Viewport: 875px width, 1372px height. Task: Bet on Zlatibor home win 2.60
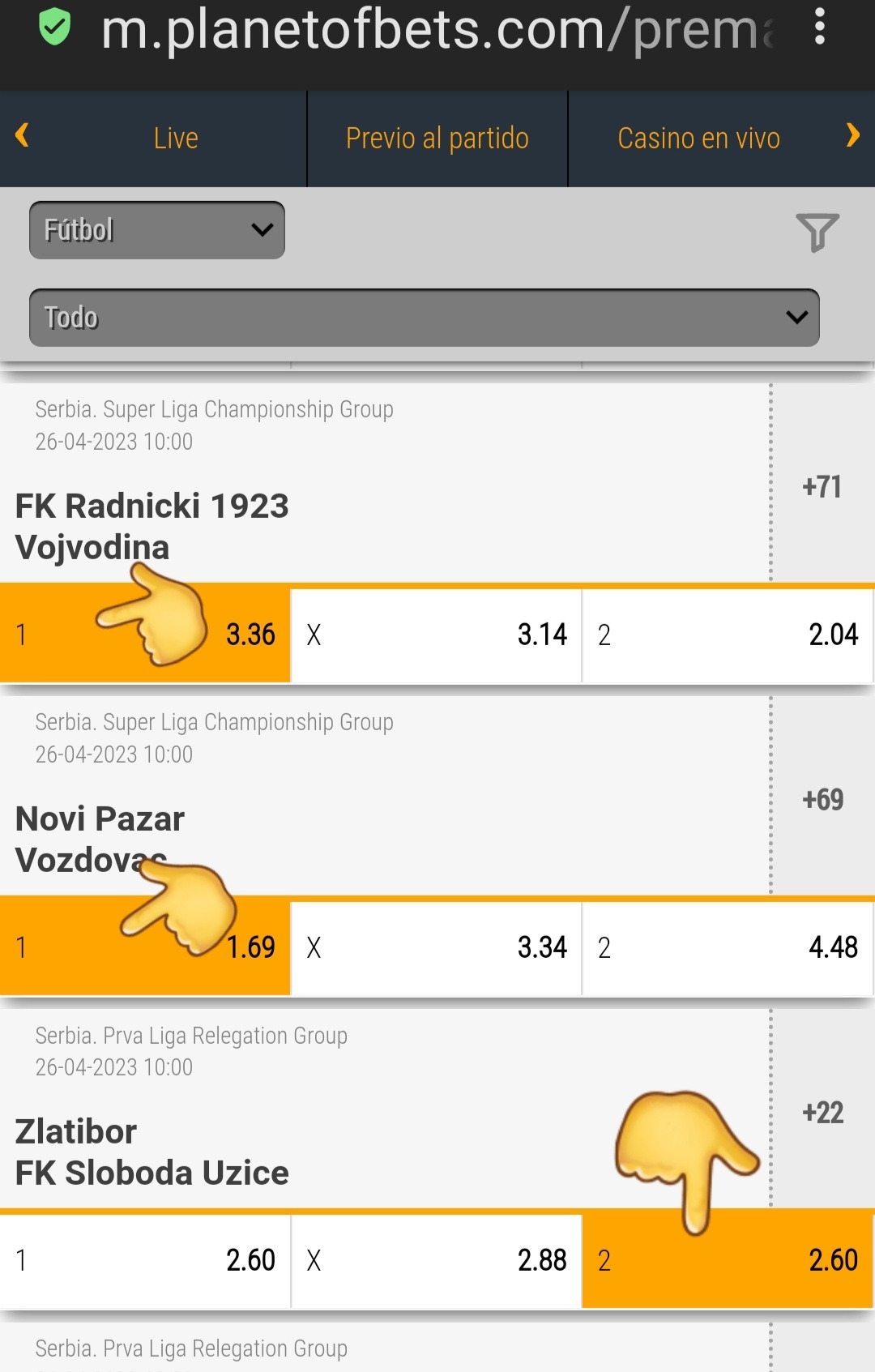145,1260
